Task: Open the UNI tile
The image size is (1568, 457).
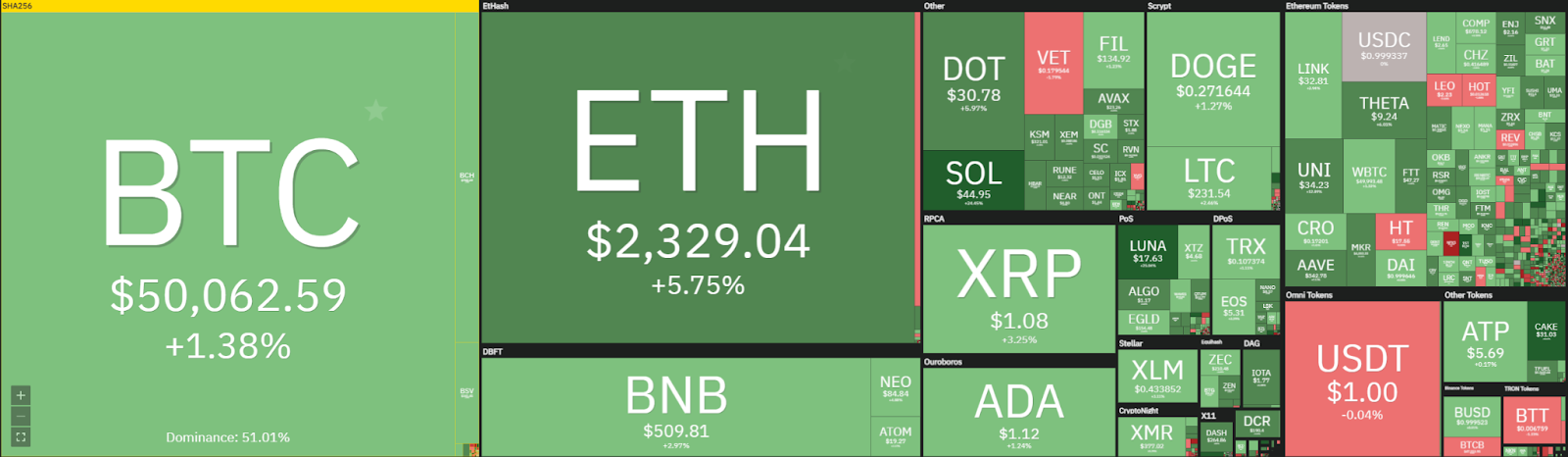Action: coord(1314,176)
